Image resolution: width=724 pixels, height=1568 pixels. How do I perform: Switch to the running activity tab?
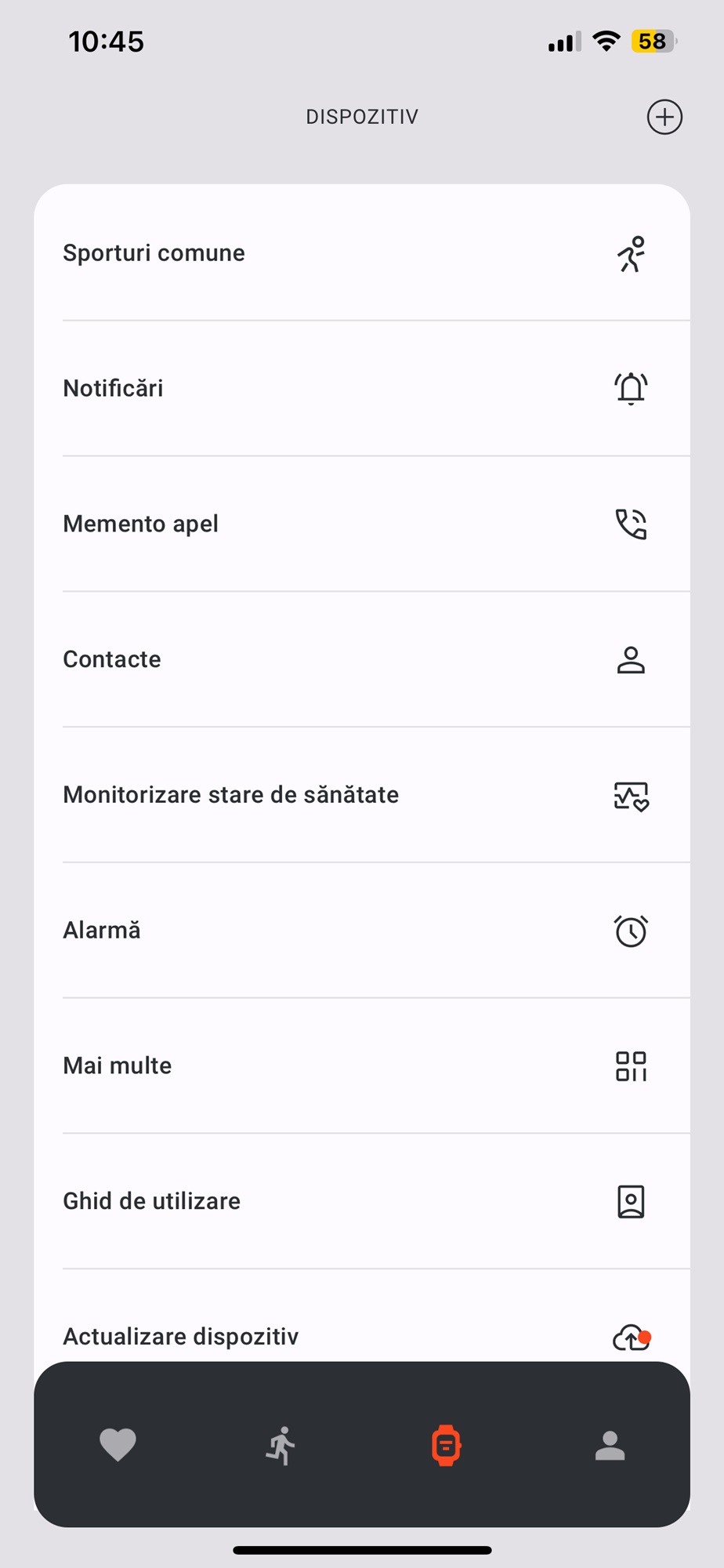[281, 1445]
